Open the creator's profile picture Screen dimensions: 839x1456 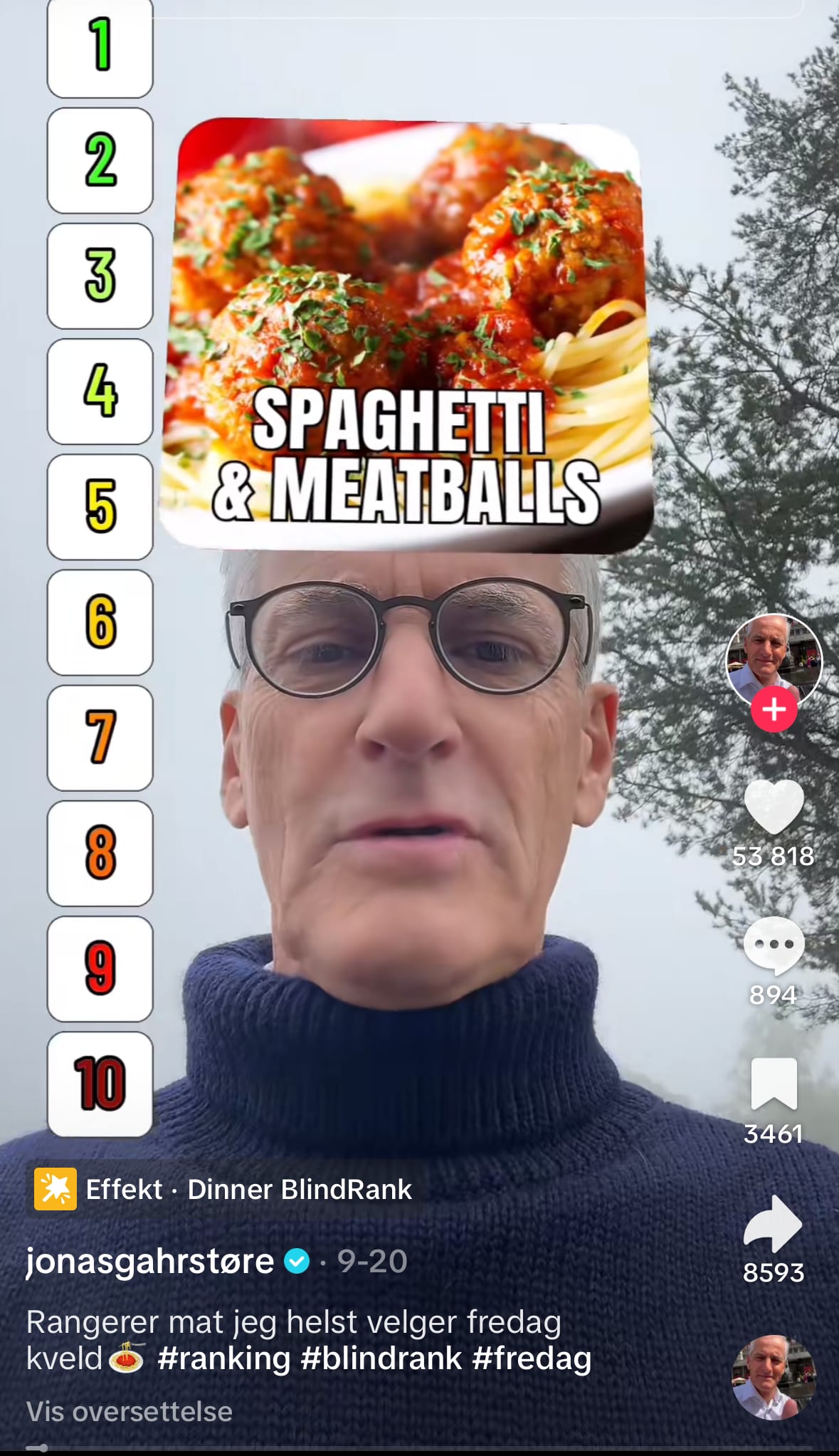(x=774, y=659)
